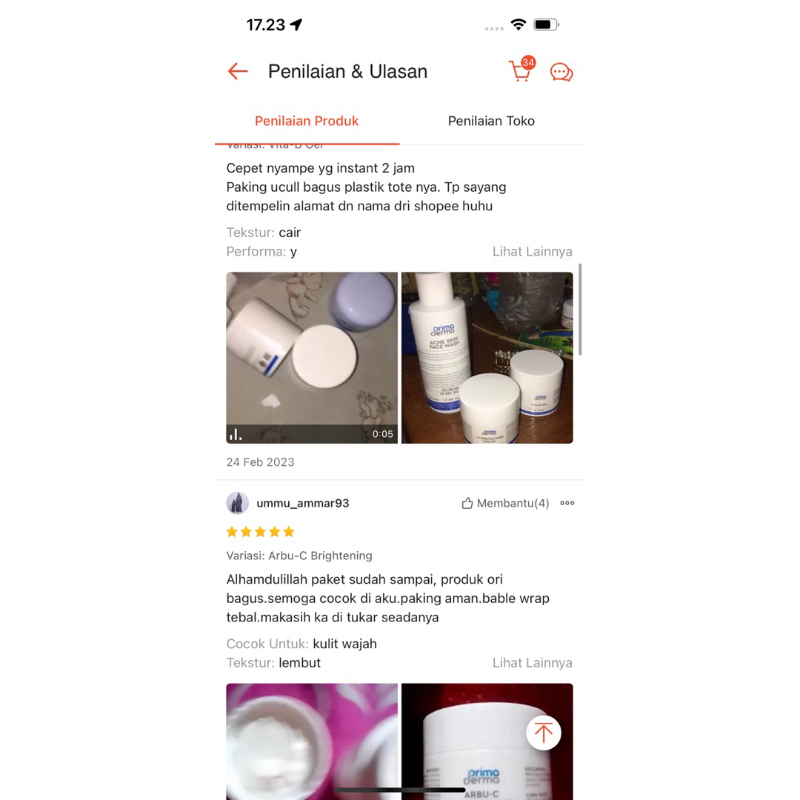Viewport: 800px width, 800px height.
Task: Switch to Penilaian Produk tab
Action: tap(307, 121)
